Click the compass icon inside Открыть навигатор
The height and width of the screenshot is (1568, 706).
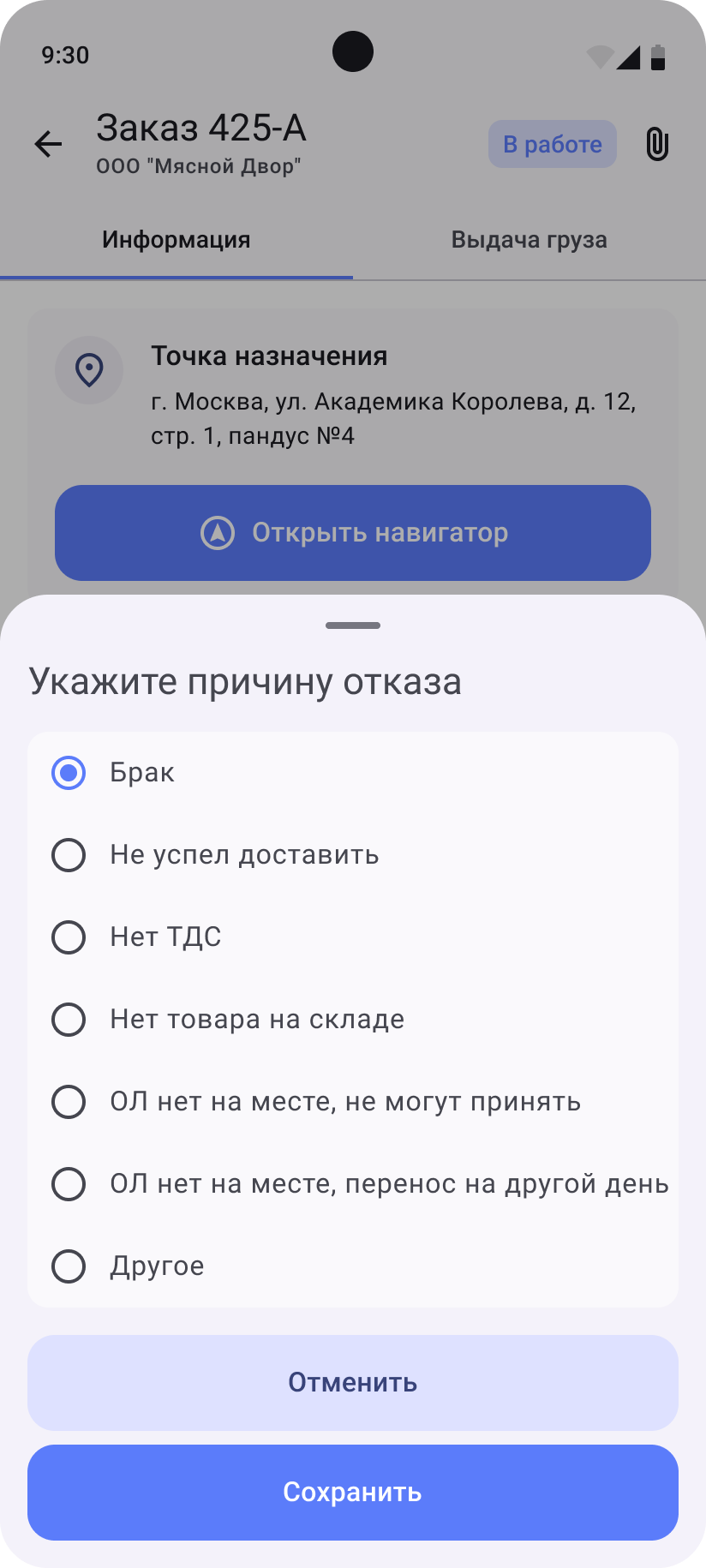click(216, 533)
